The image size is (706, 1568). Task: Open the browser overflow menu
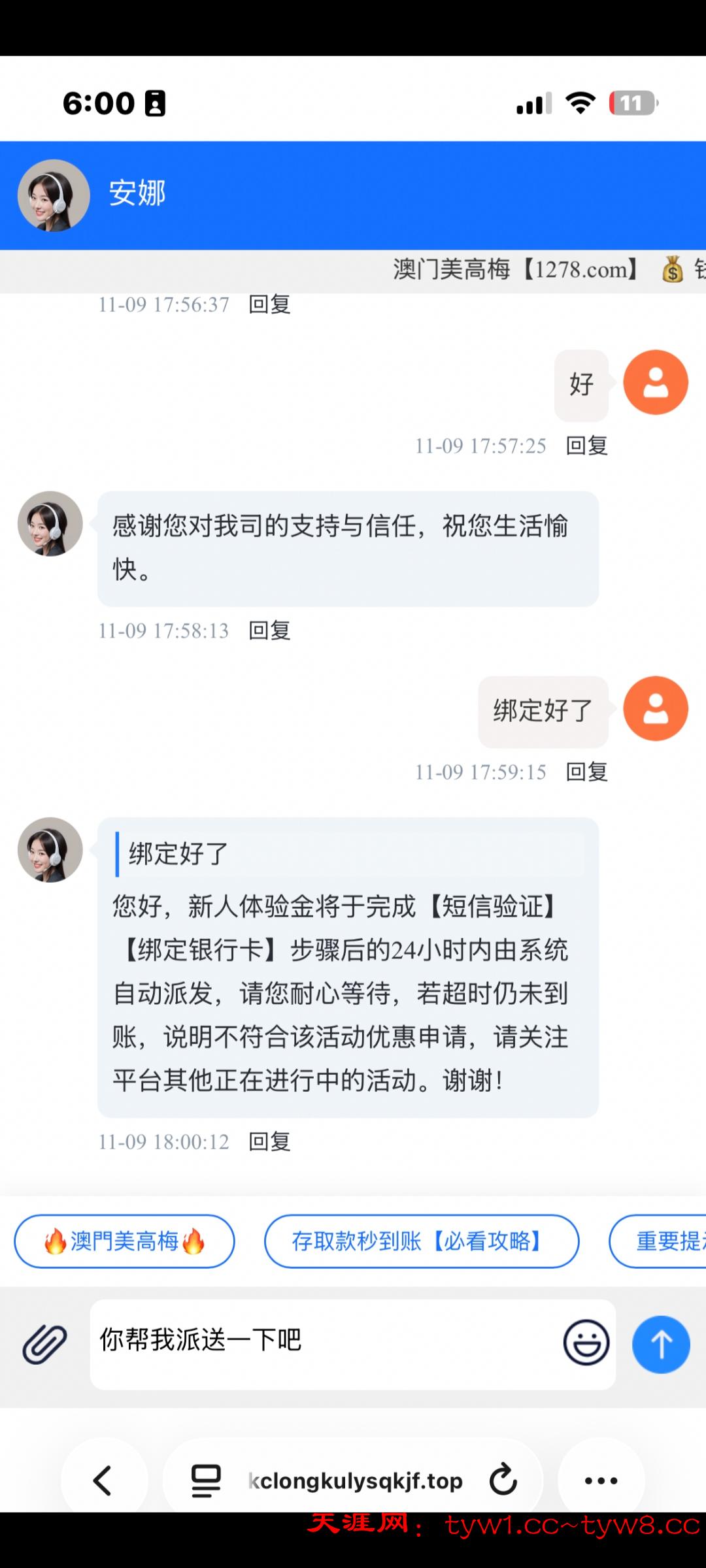tap(601, 1480)
